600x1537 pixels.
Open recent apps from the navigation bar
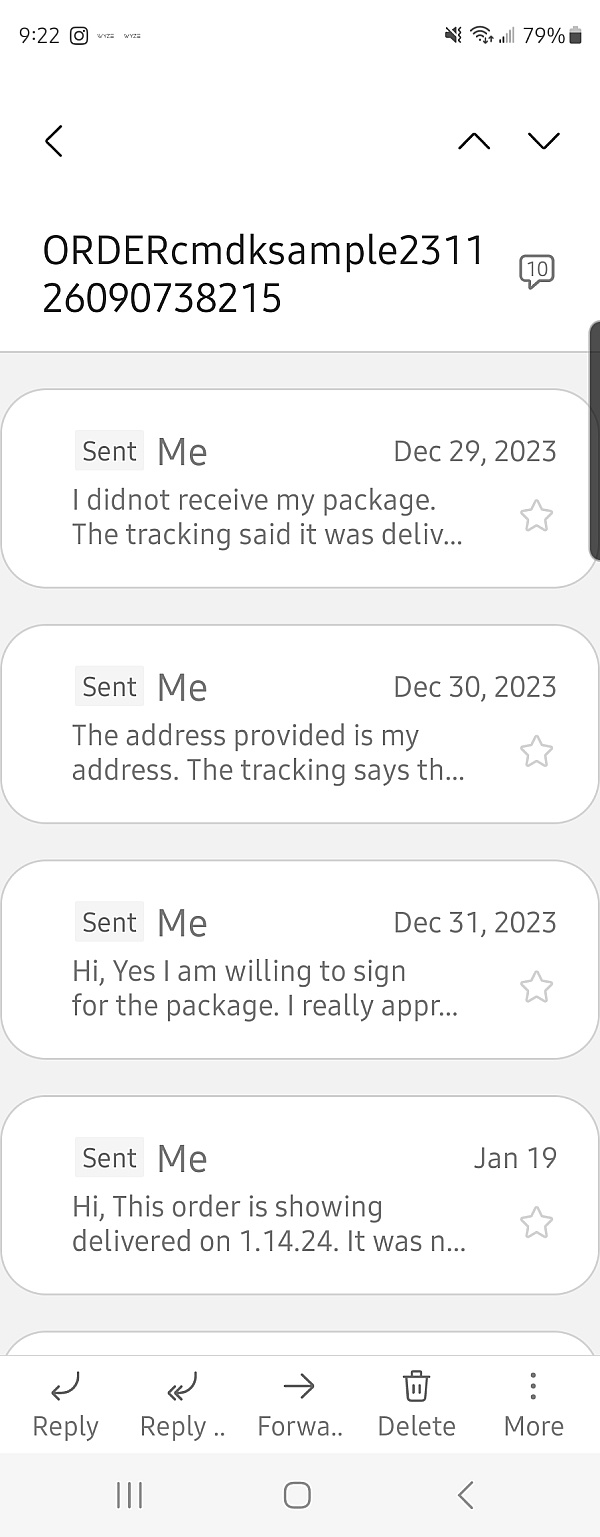[x=130, y=1495]
